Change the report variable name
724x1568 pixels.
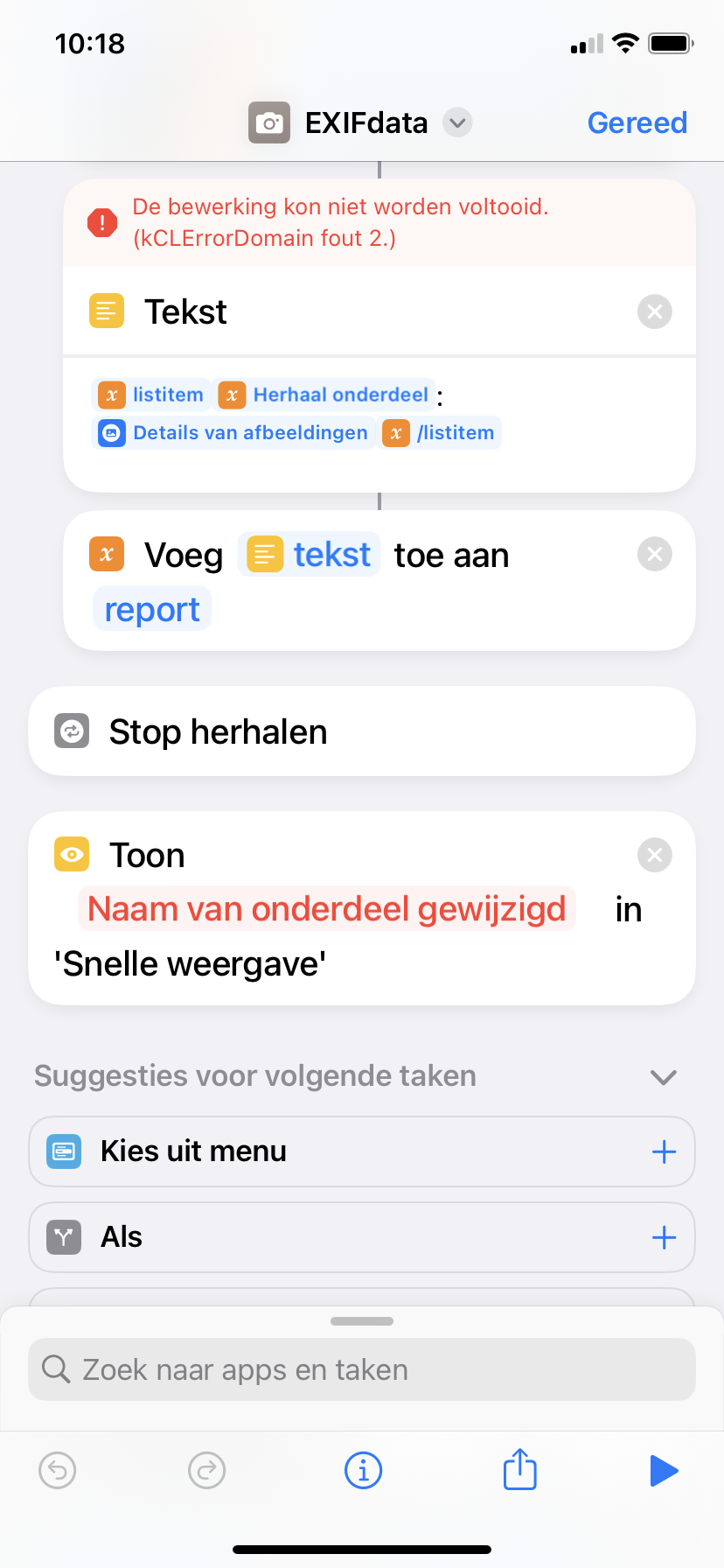(x=152, y=610)
